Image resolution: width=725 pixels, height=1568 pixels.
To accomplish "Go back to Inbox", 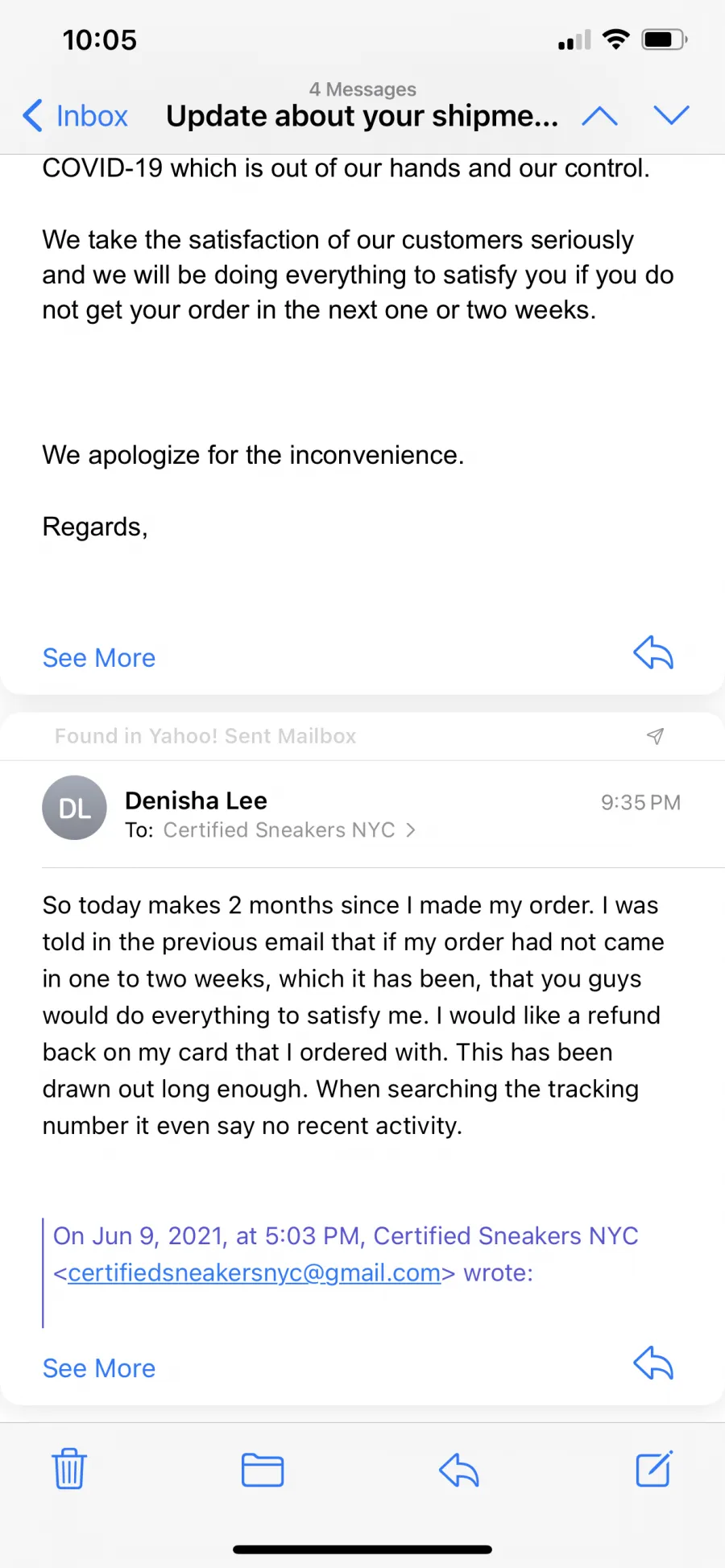I will (76, 116).
